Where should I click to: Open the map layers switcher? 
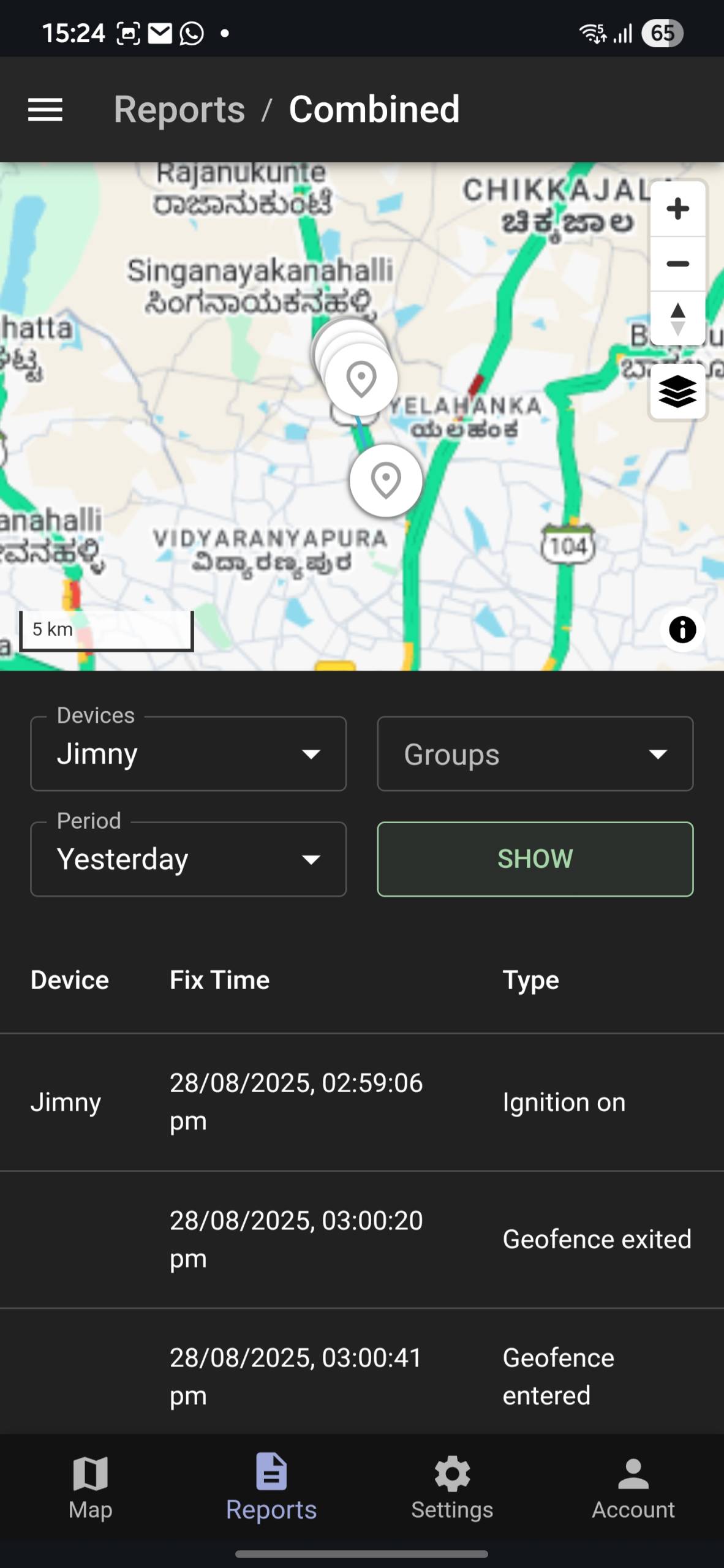677,391
